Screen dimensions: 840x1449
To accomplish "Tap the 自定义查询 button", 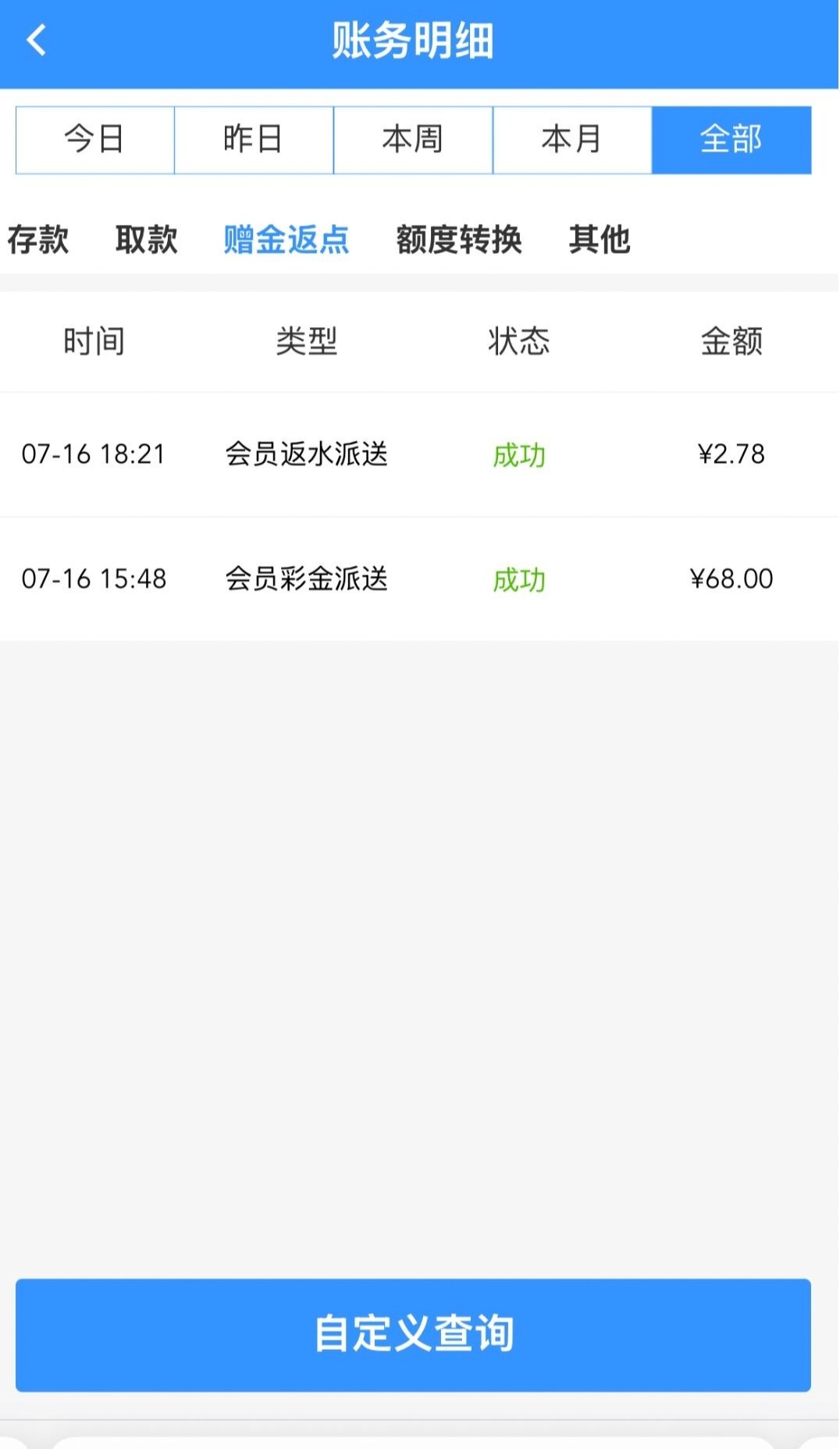I will [x=413, y=1334].
